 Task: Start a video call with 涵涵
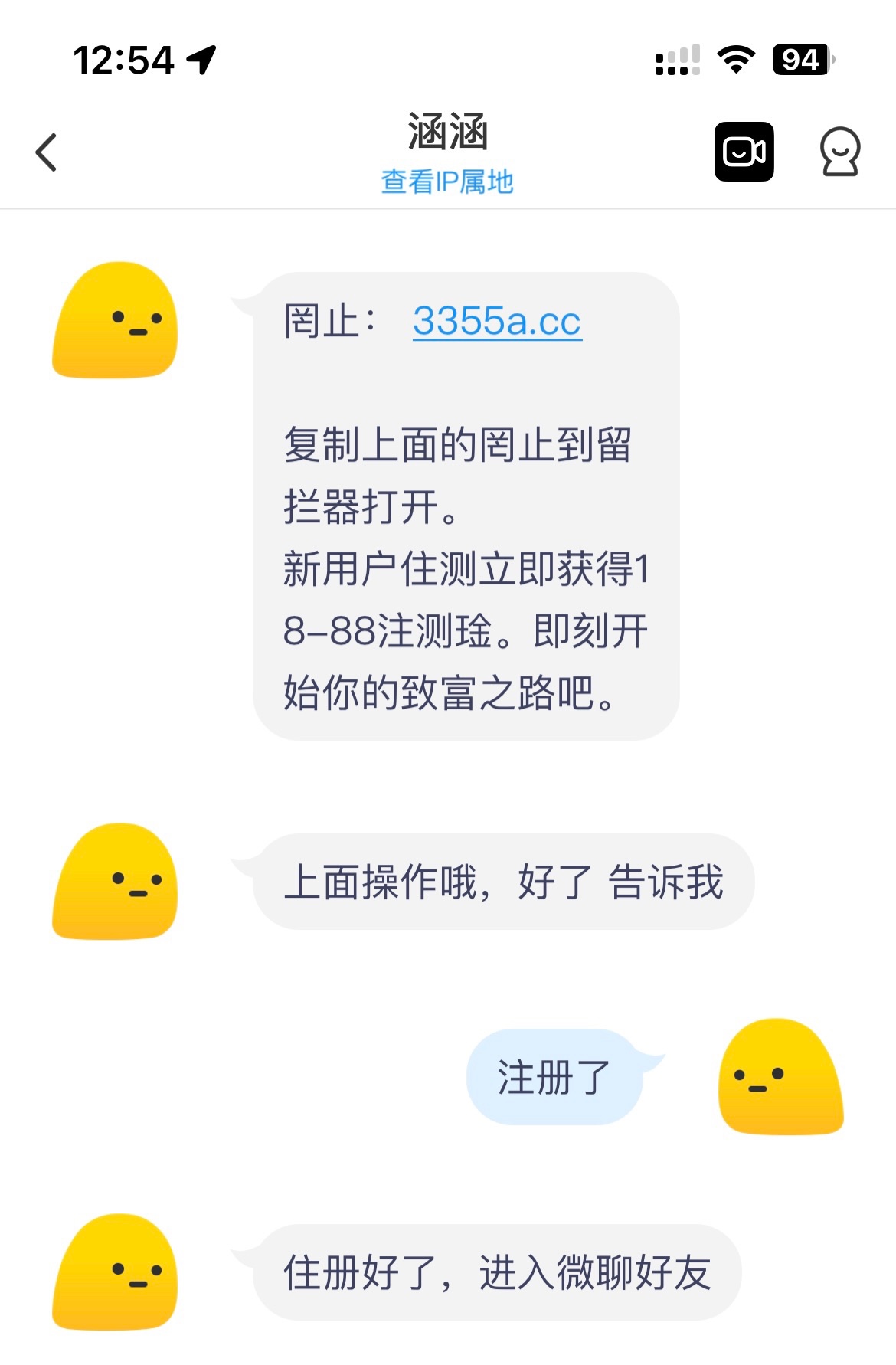tap(744, 151)
